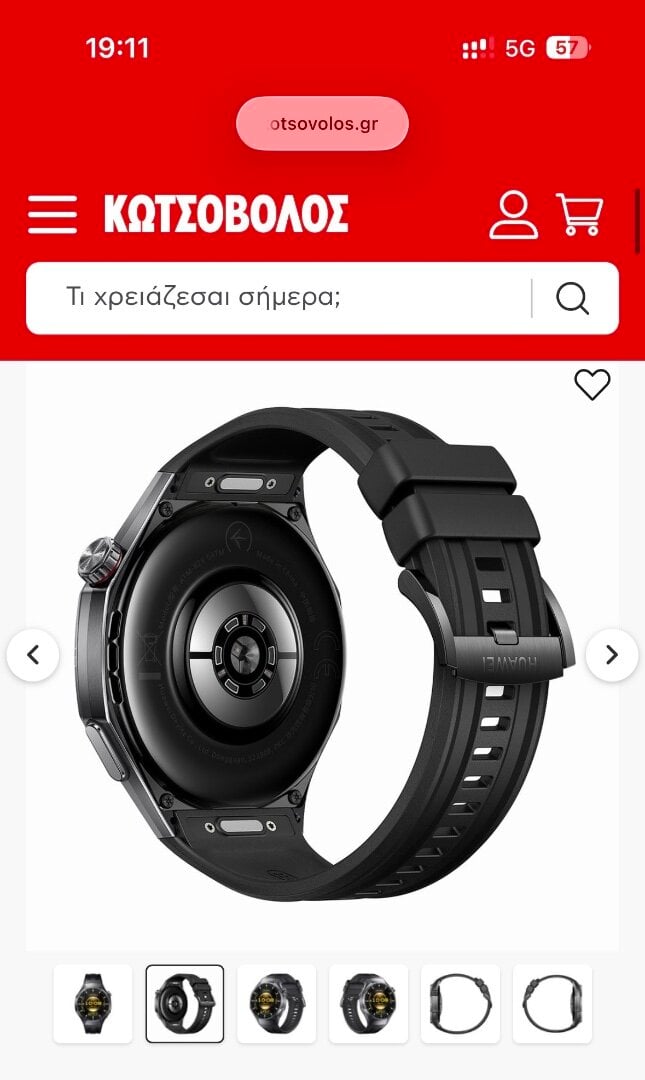Show the previous product image
This screenshot has width=645, height=1080.
[x=33, y=655]
